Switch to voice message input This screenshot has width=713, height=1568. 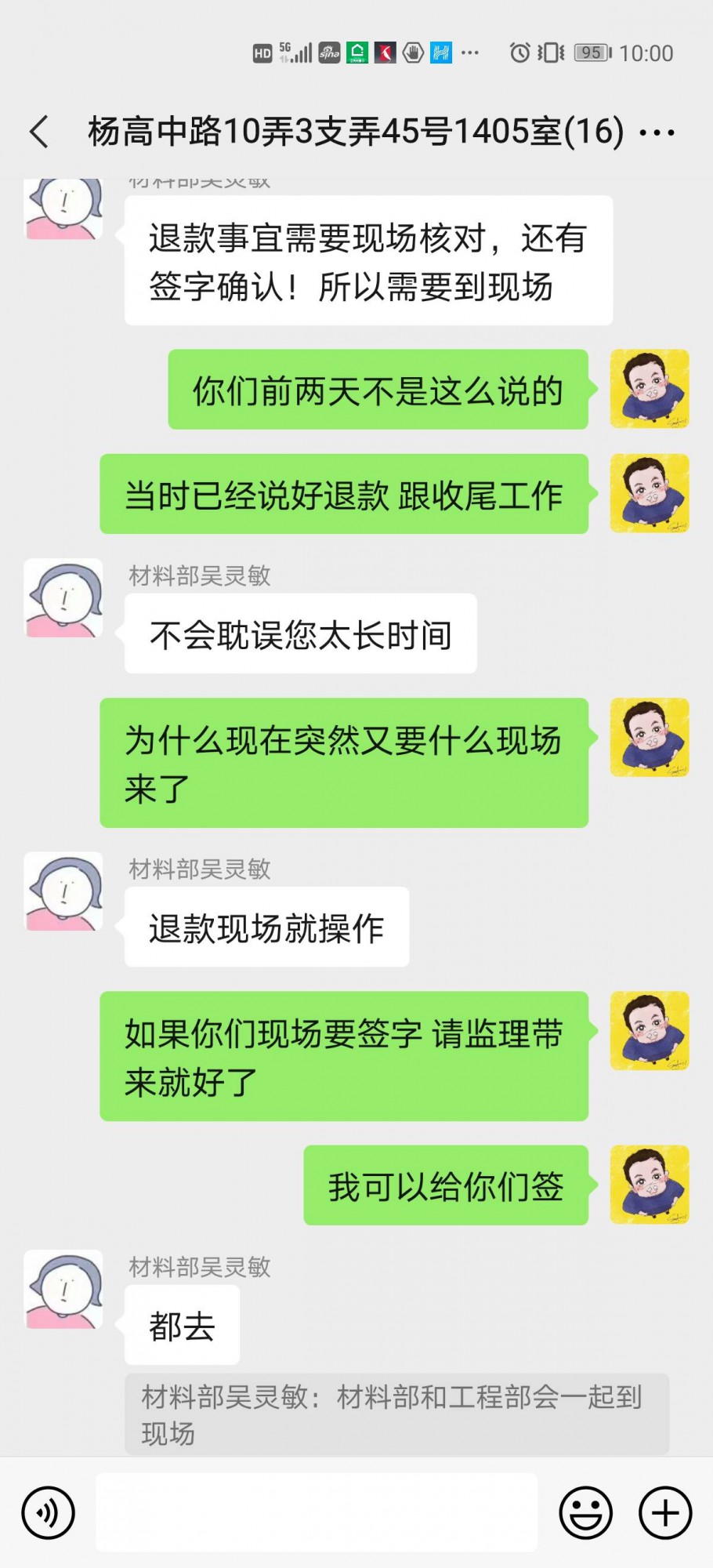(x=49, y=1512)
